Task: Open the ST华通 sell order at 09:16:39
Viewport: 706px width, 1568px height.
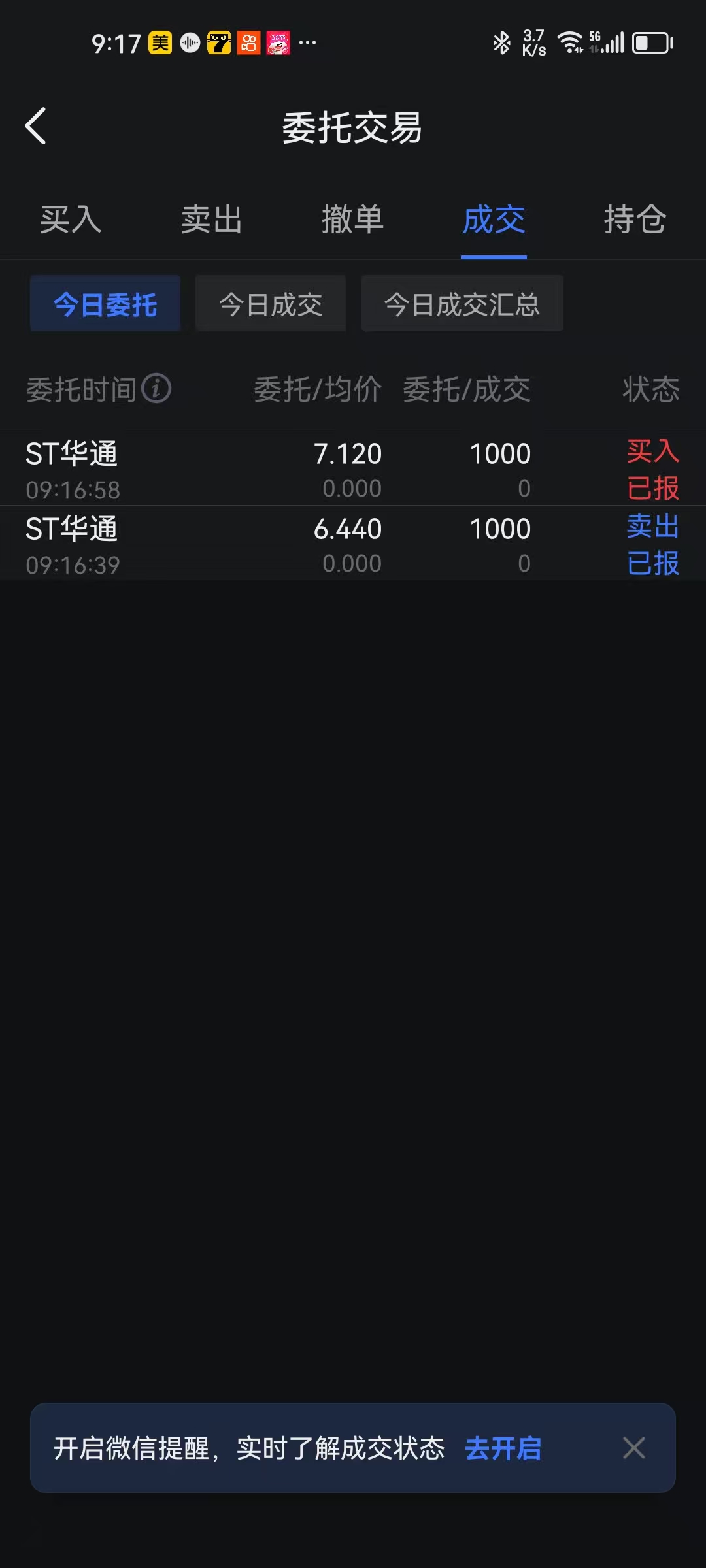Action: pyautogui.click(x=353, y=544)
